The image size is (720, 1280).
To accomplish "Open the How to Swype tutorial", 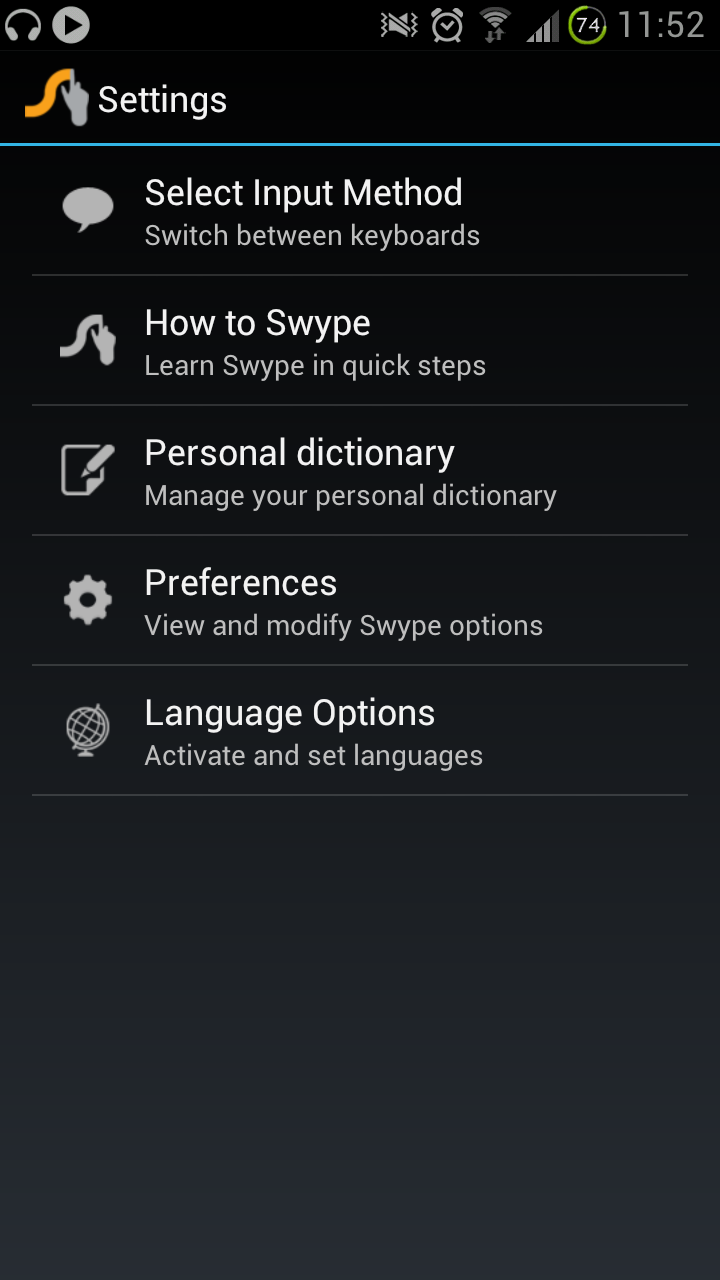I will tap(360, 341).
